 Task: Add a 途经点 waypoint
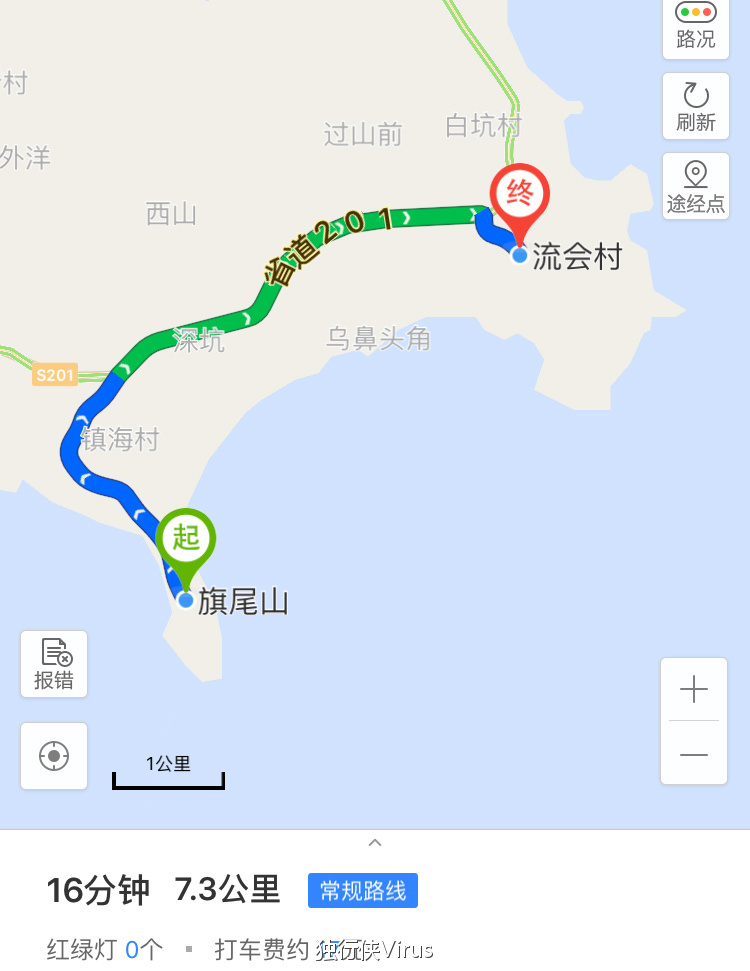(695, 187)
